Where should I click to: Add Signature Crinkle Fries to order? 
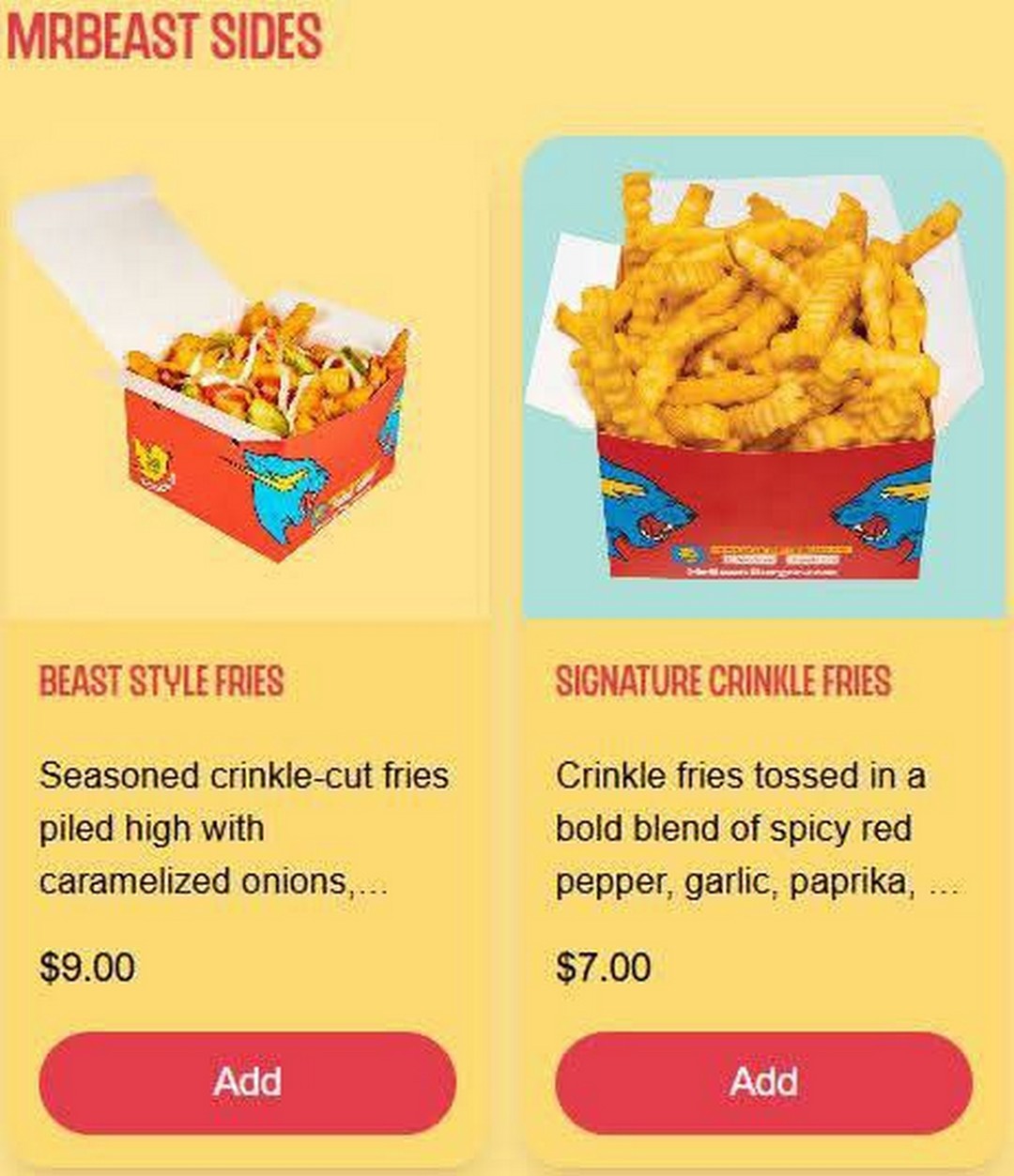762,1084
